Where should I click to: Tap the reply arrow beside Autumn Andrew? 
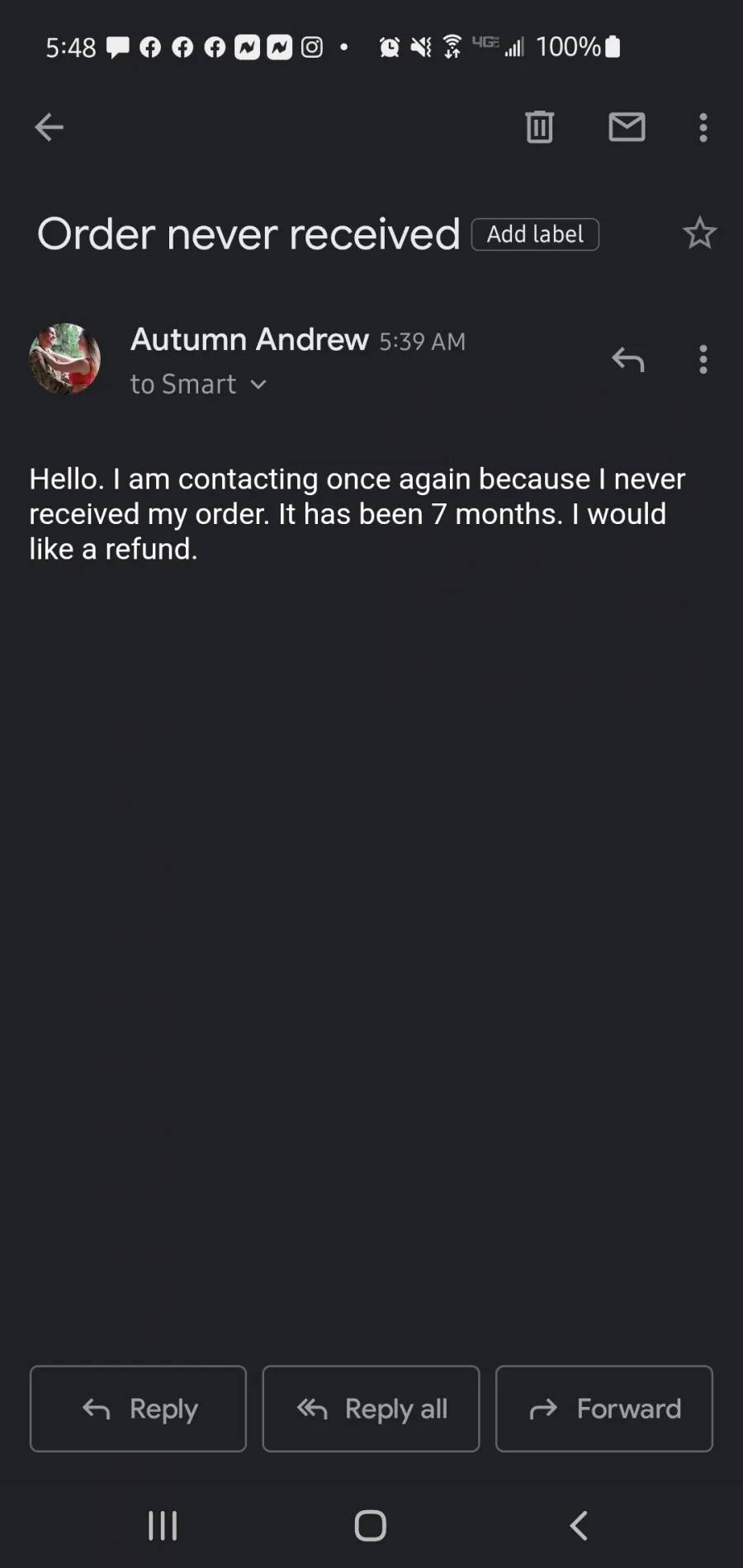(x=627, y=360)
